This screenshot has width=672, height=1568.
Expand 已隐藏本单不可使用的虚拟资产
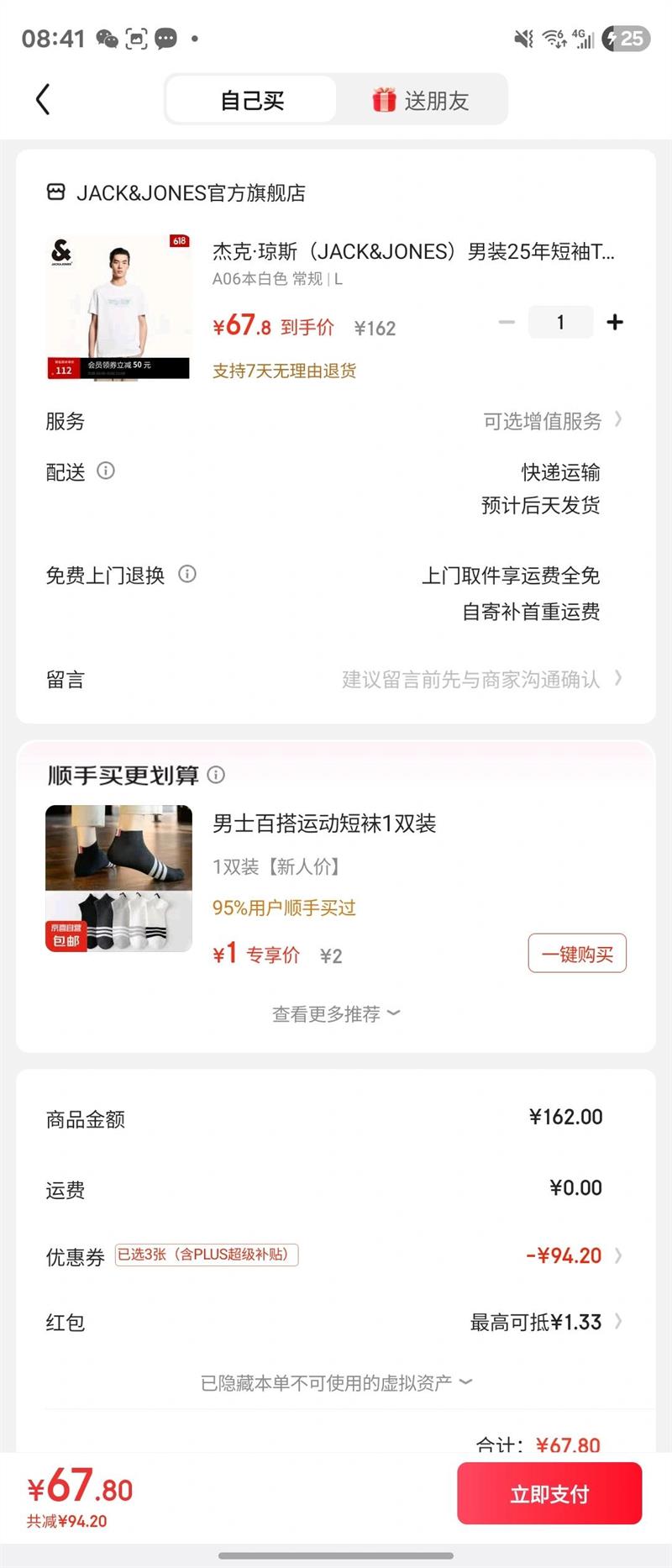click(x=336, y=1382)
